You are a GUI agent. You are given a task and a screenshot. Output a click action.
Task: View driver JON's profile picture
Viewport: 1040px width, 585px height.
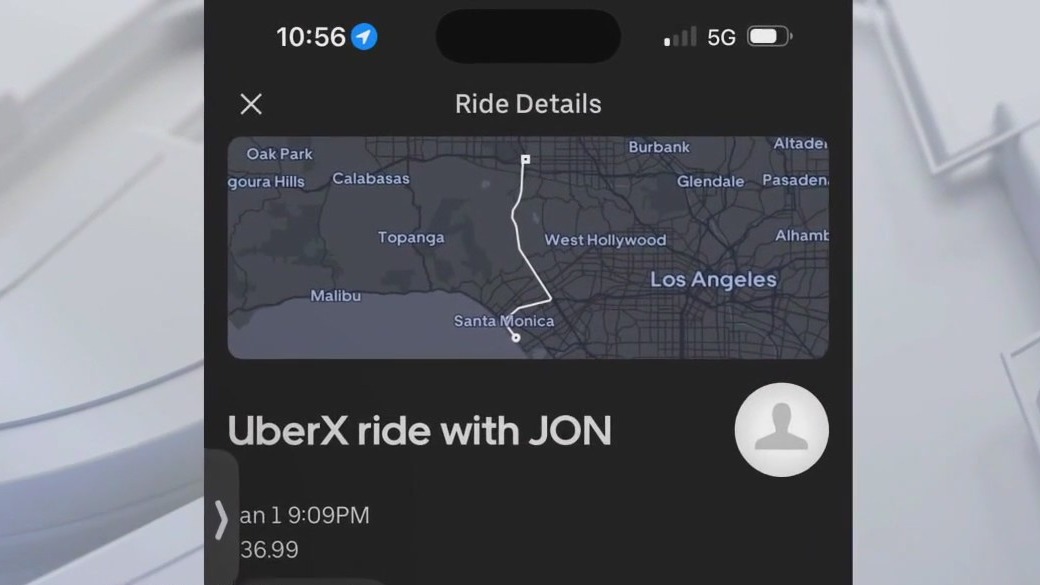(781, 429)
